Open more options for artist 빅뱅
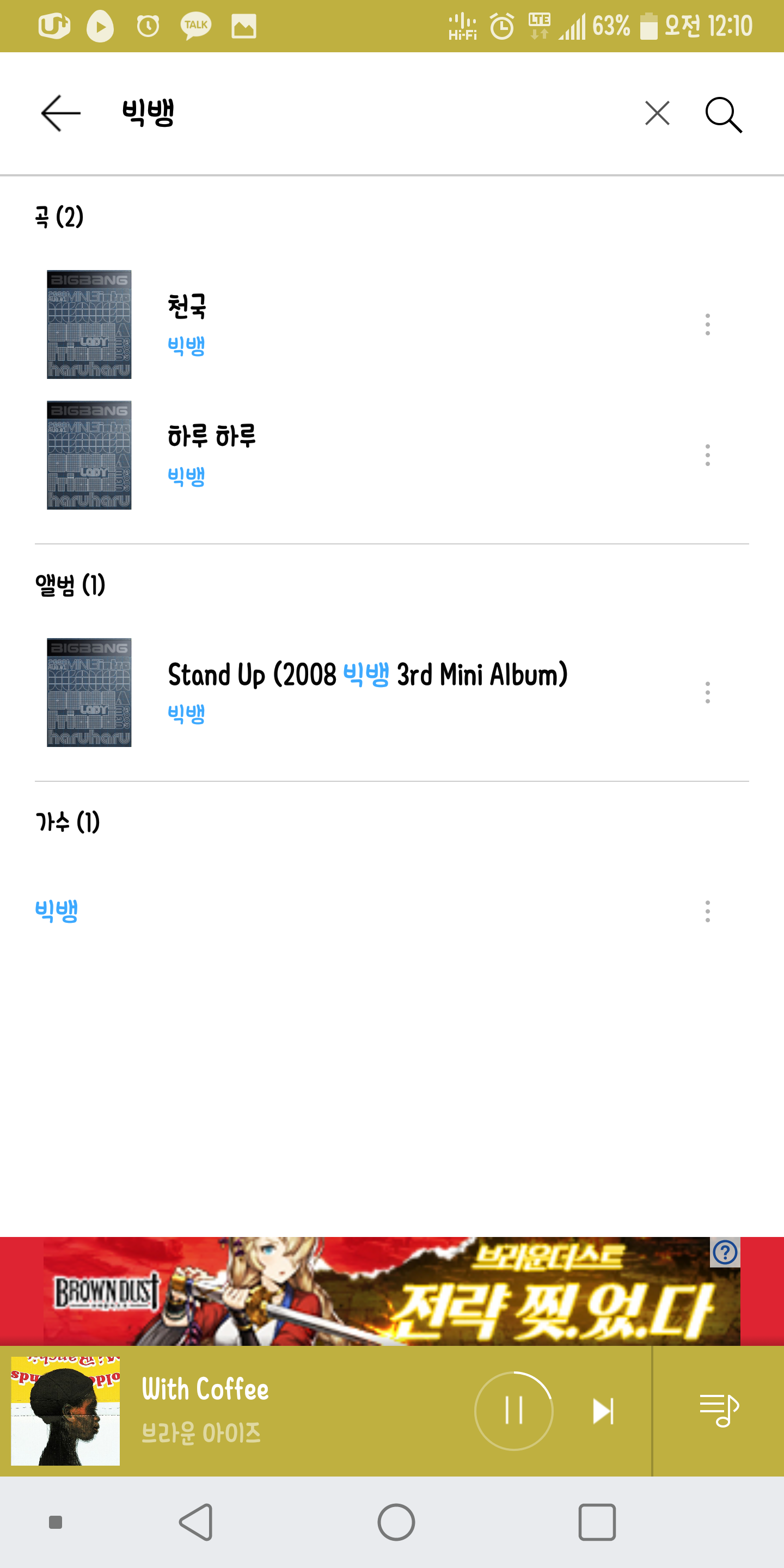Screen dimensions: 784x1568 (707, 911)
